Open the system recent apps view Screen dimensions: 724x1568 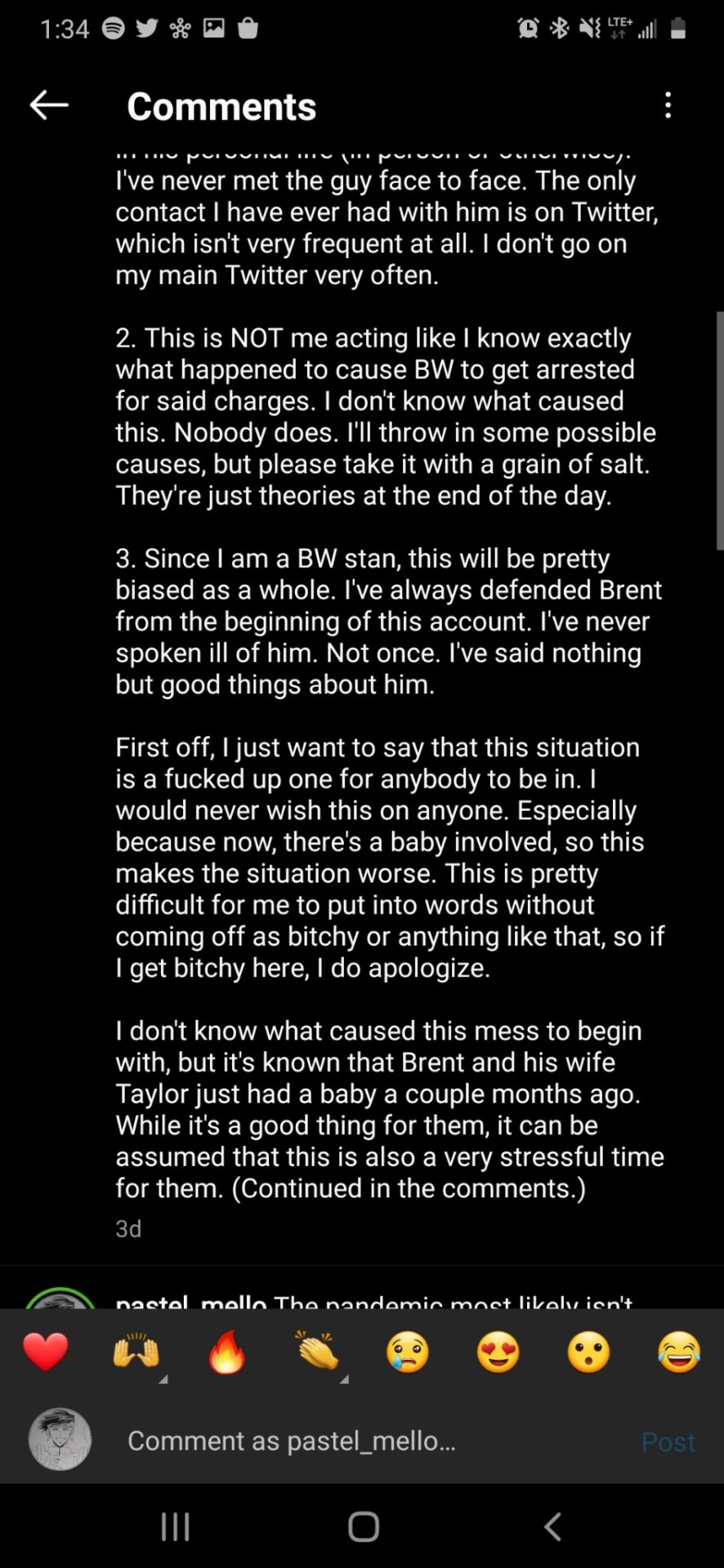[x=175, y=1526]
